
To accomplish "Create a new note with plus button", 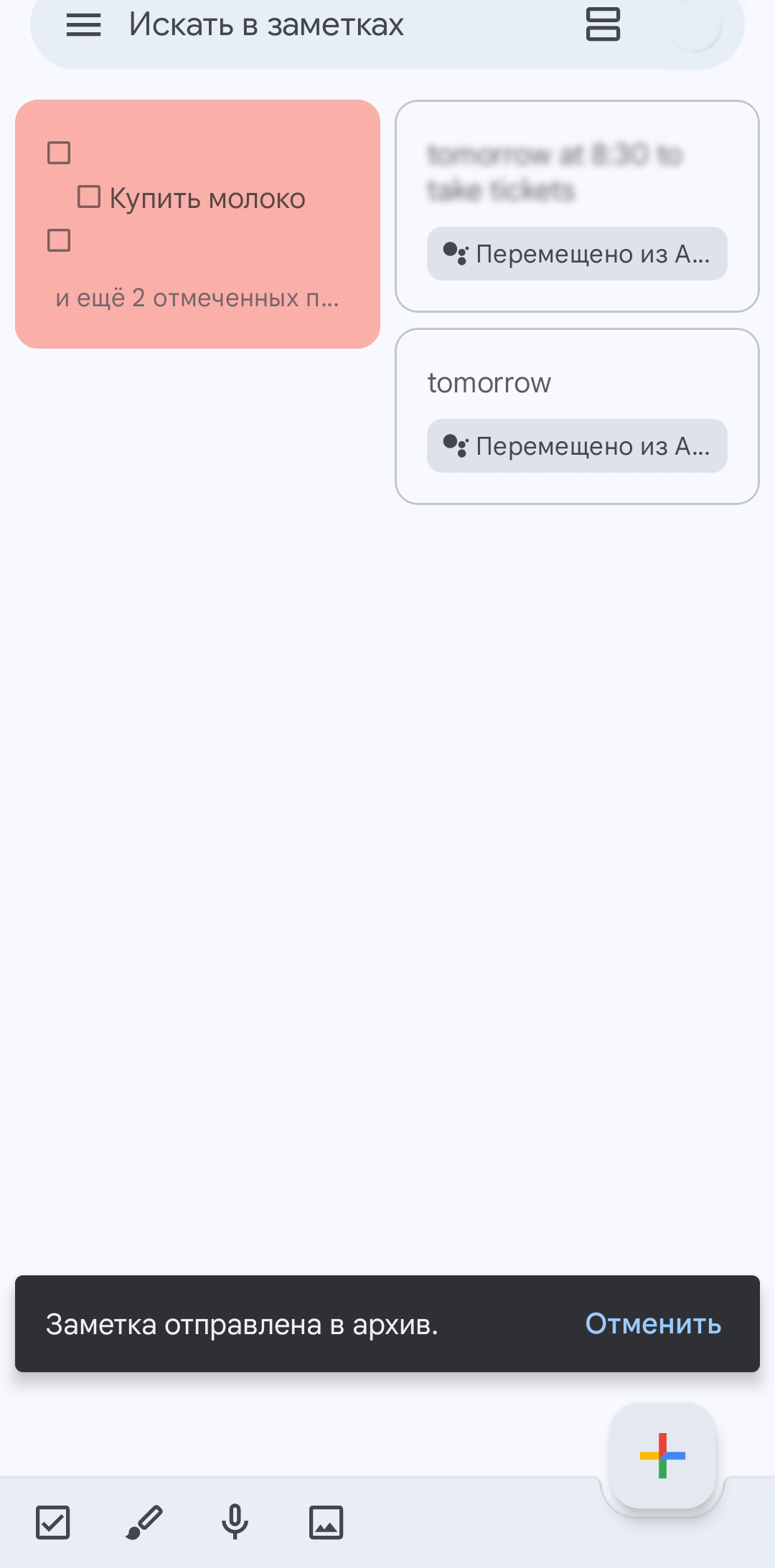I will tap(662, 1455).
